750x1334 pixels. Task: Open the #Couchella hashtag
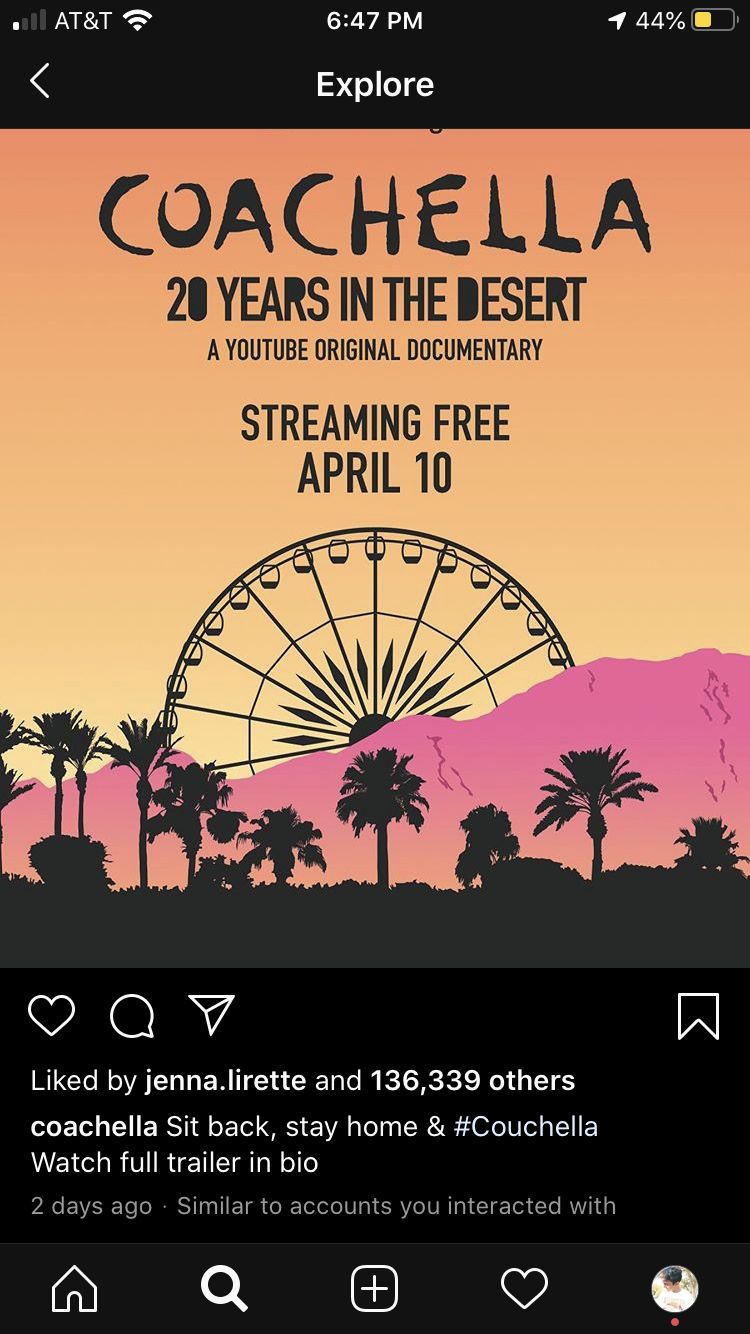526,1127
